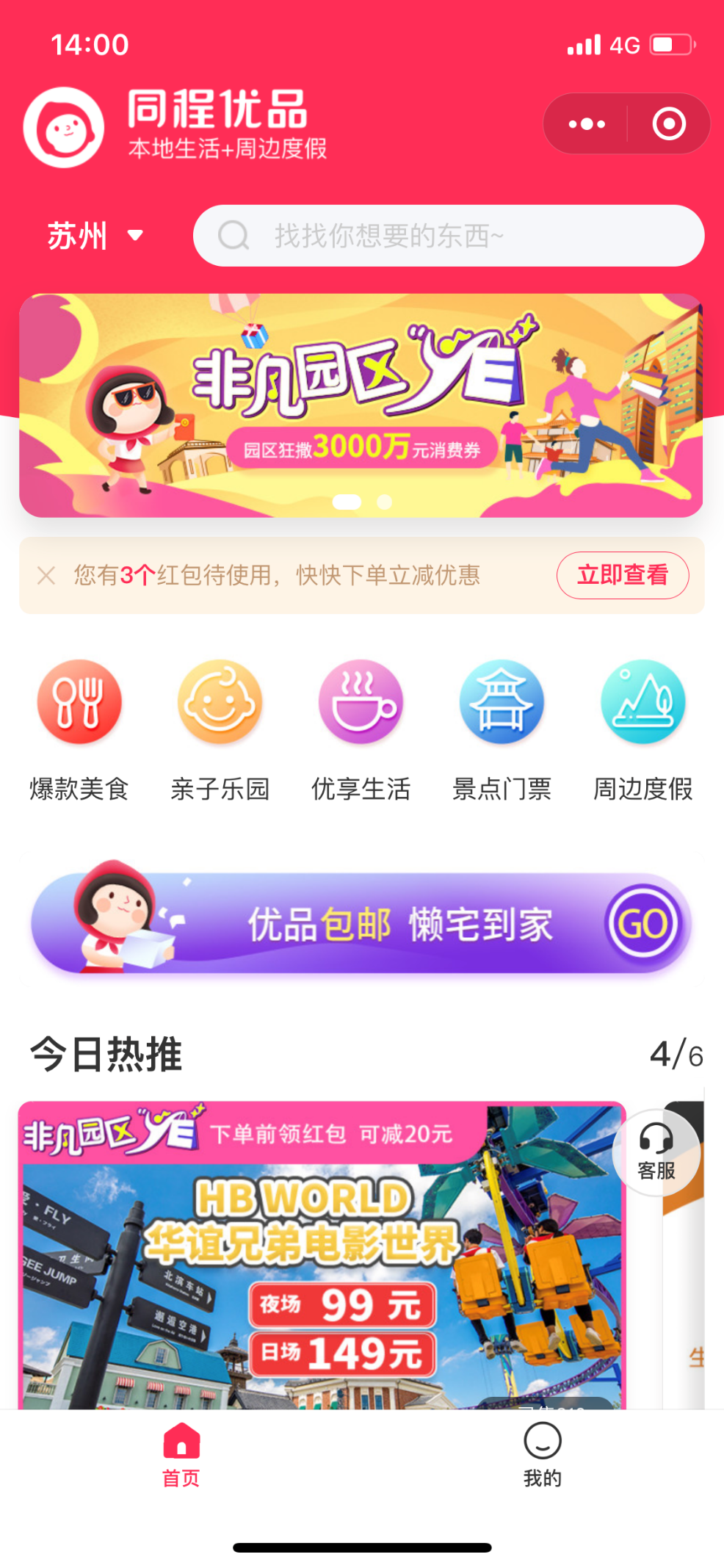Open the 非凡园区 3000万消费券 banner

[361, 405]
